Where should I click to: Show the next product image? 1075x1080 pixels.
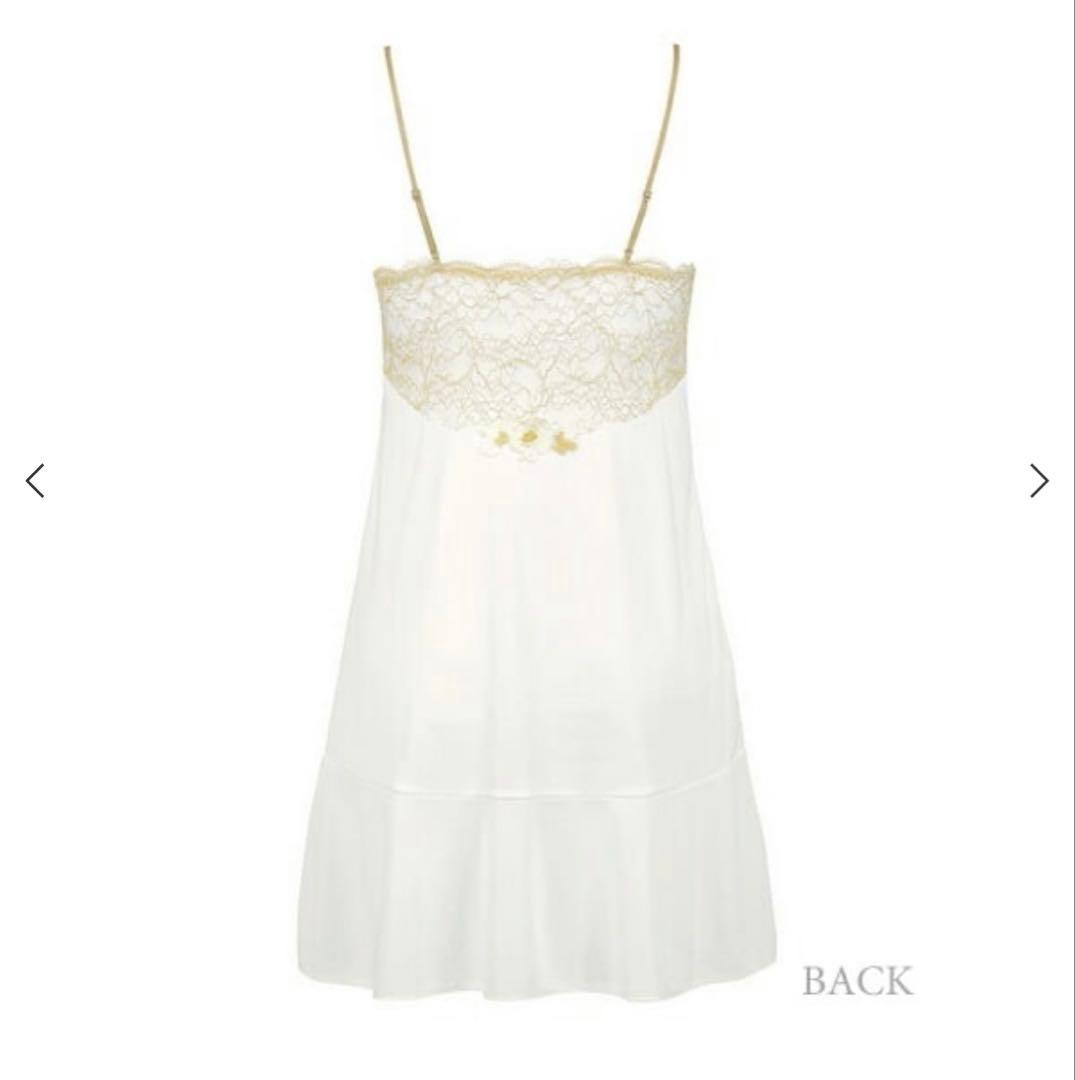(x=1039, y=481)
